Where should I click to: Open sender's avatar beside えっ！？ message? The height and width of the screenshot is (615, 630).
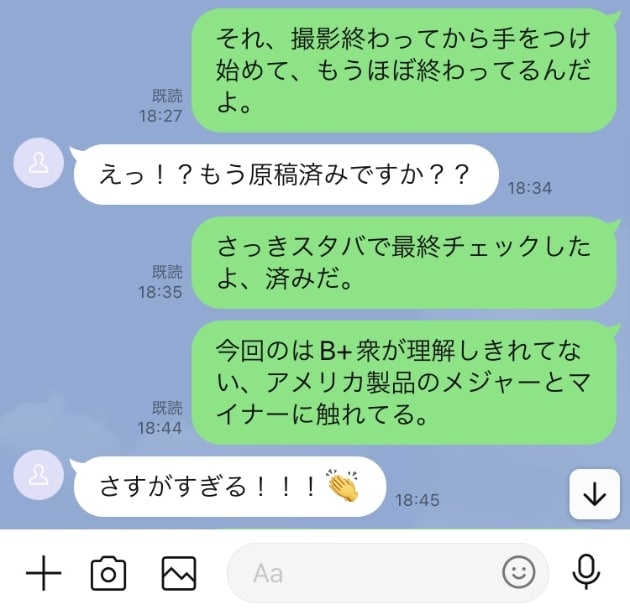click(38, 163)
